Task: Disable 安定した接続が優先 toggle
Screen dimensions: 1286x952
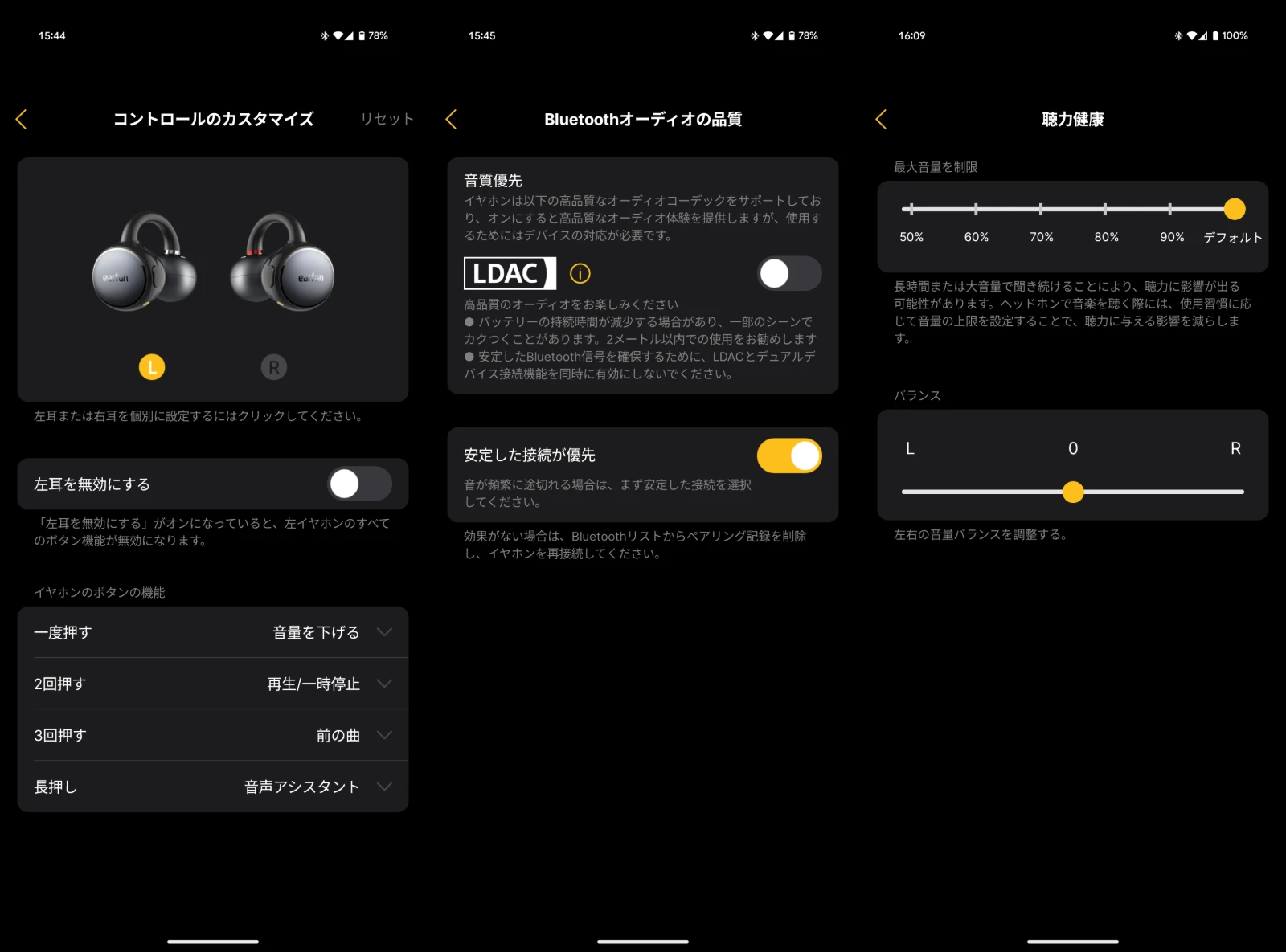Action: (788, 456)
